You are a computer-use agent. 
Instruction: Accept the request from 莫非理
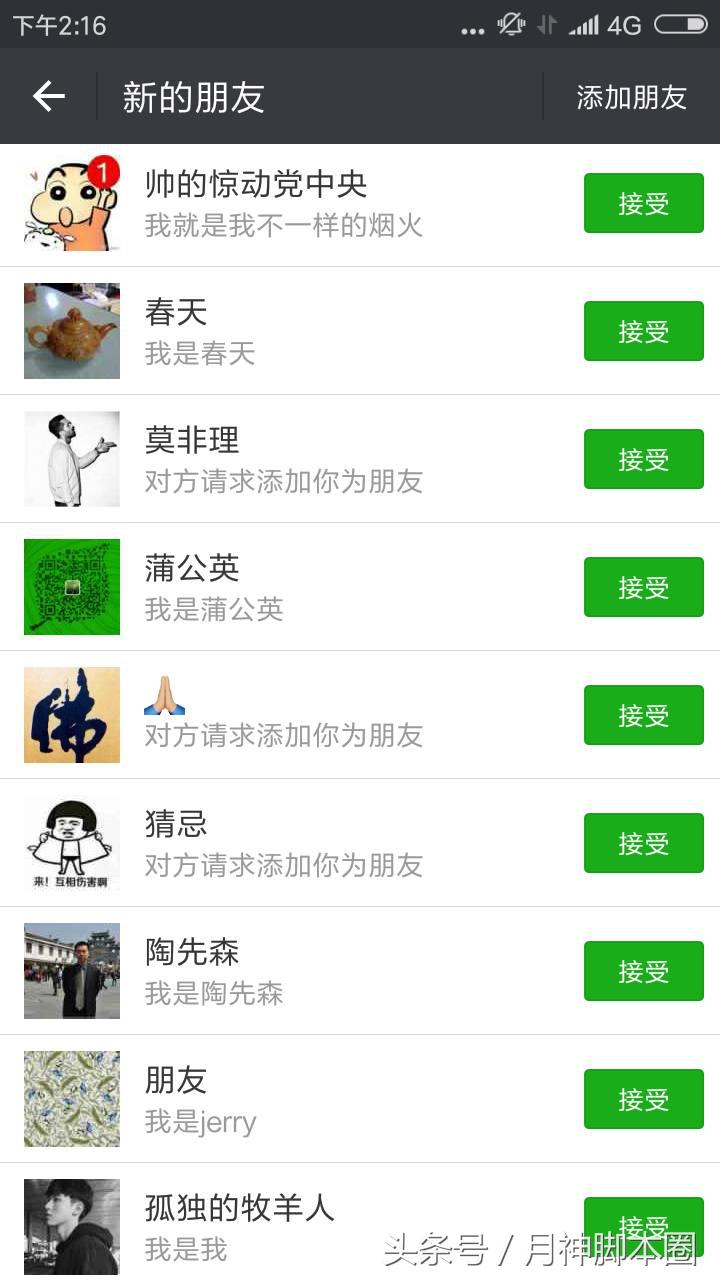click(x=643, y=459)
